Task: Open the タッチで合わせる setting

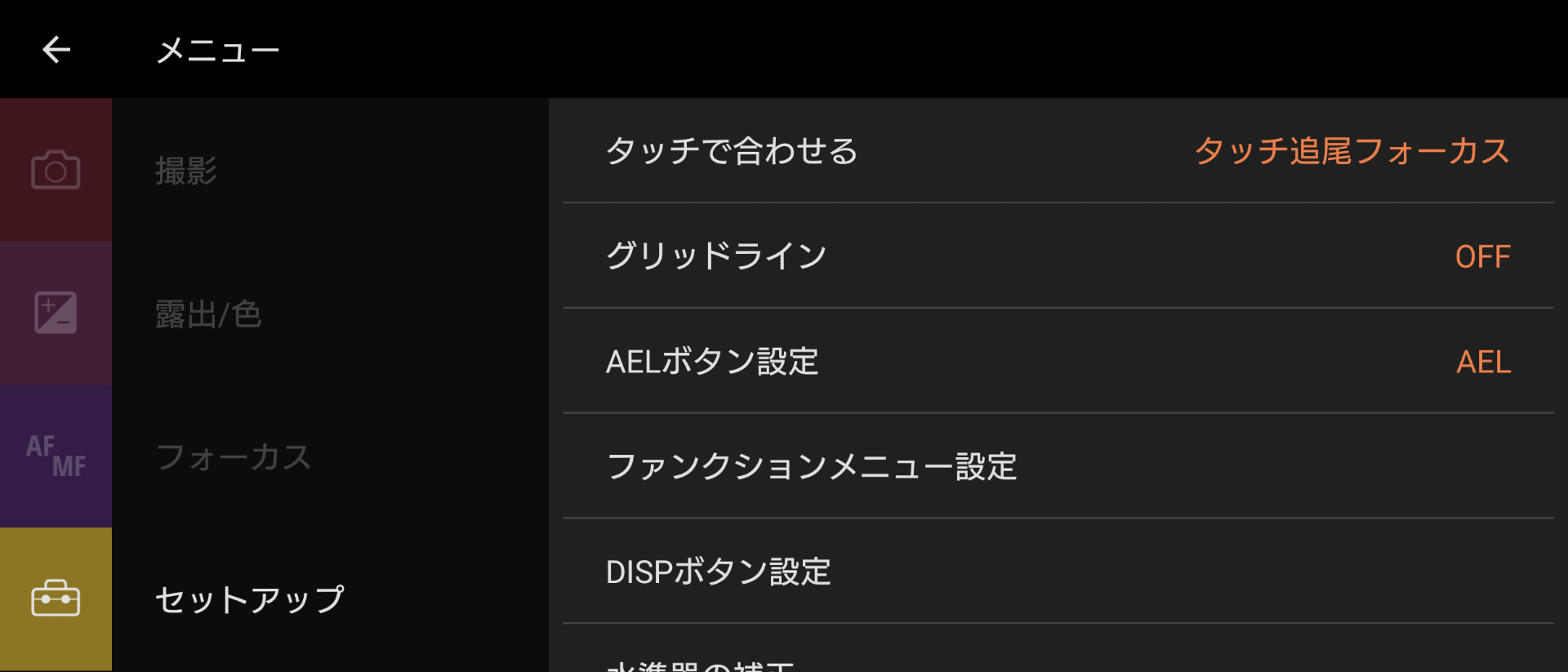Action: point(1058,151)
